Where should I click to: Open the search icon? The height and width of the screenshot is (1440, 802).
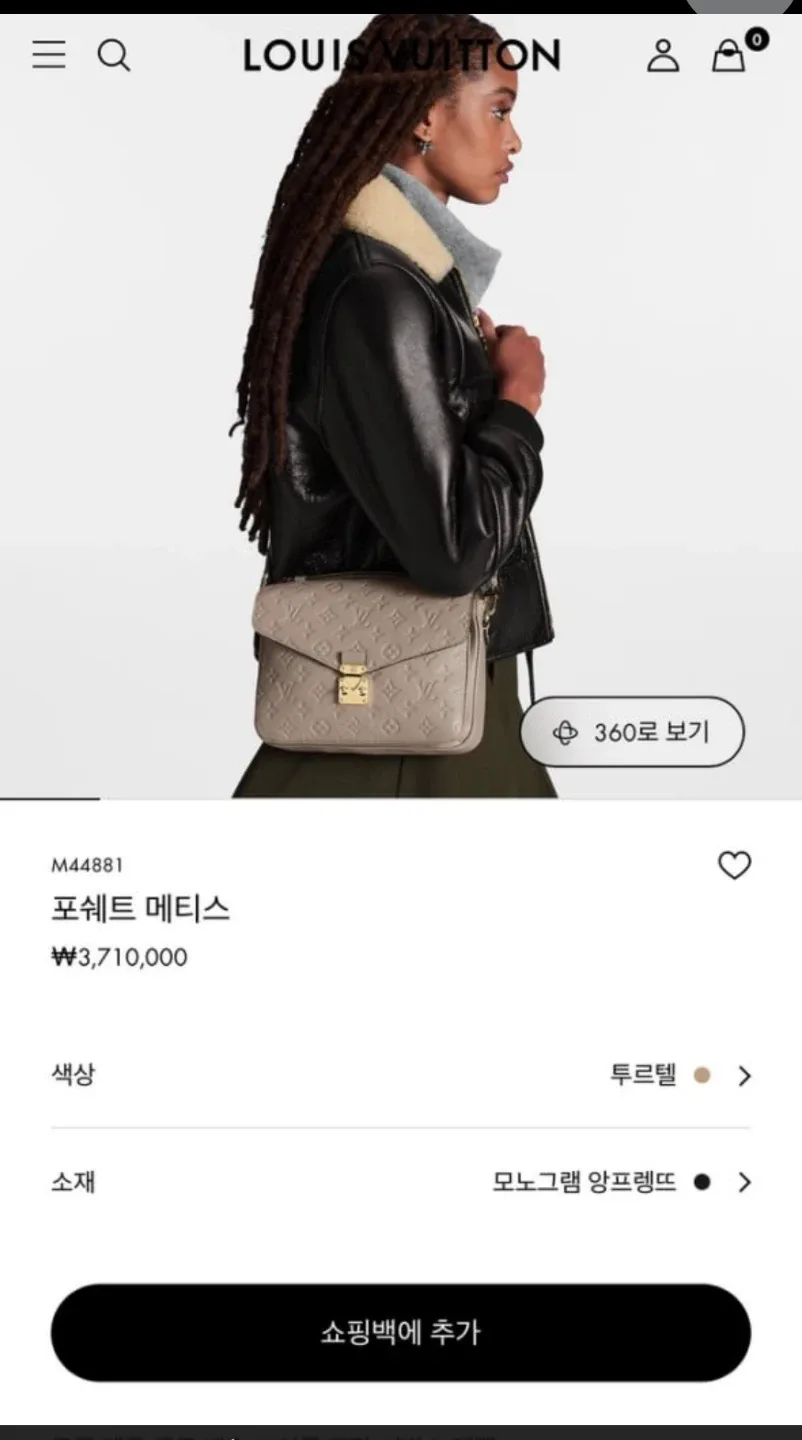click(x=114, y=55)
